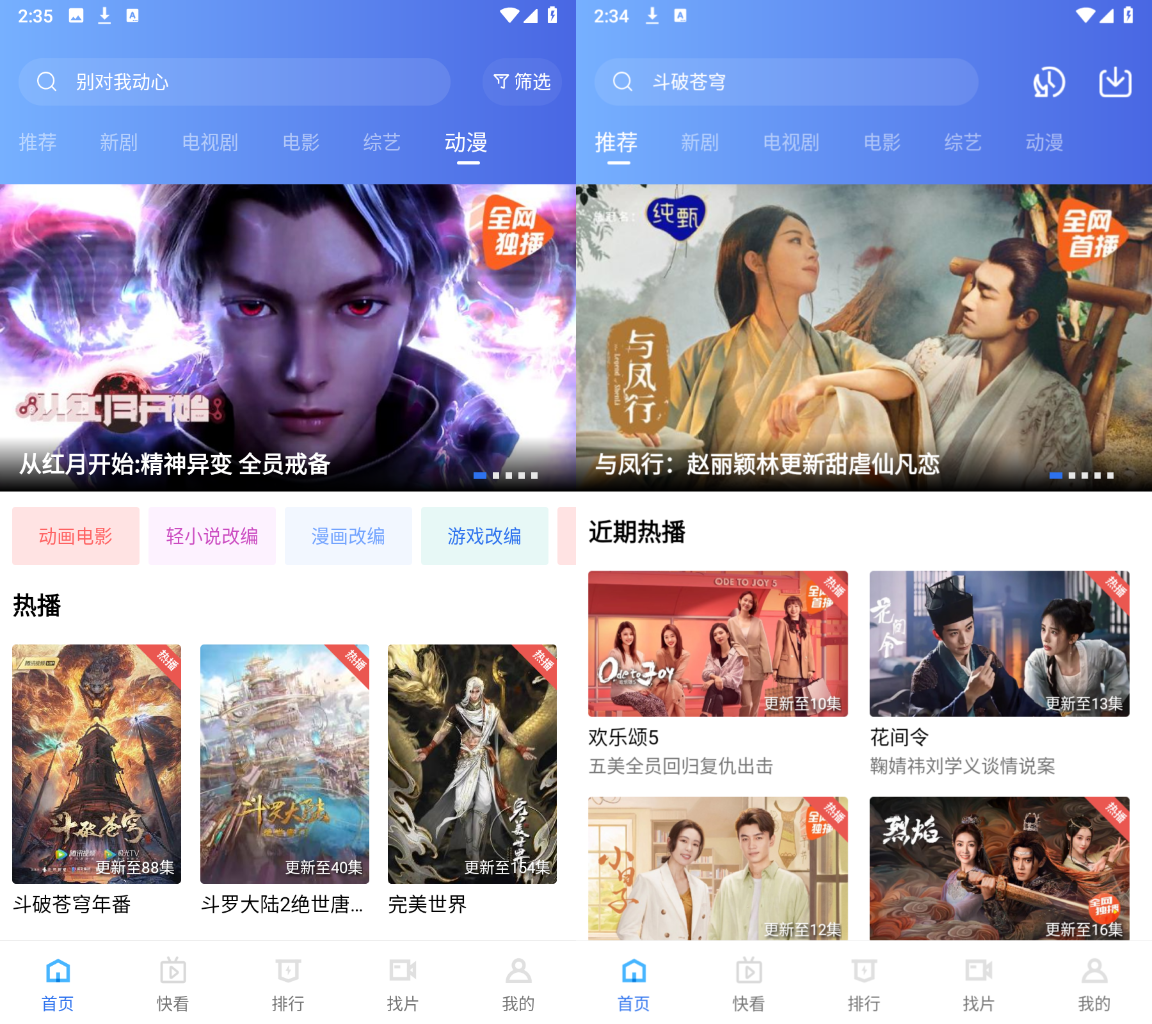Image resolution: width=1152 pixels, height=1024 pixels.
Task: Select the 动画电影 chip
Action: [76, 536]
